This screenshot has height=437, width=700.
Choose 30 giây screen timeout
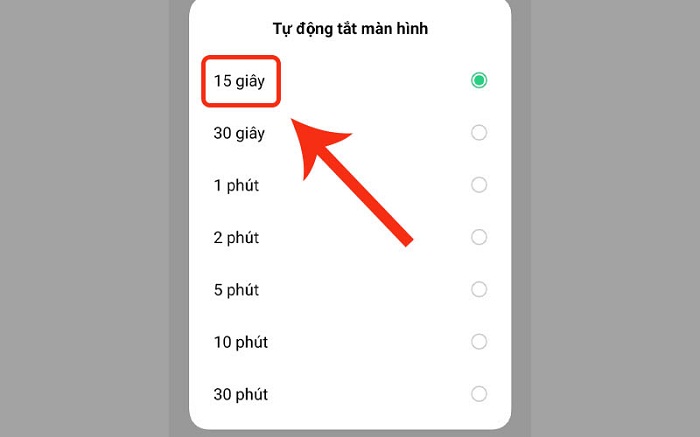[x=240, y=133]
